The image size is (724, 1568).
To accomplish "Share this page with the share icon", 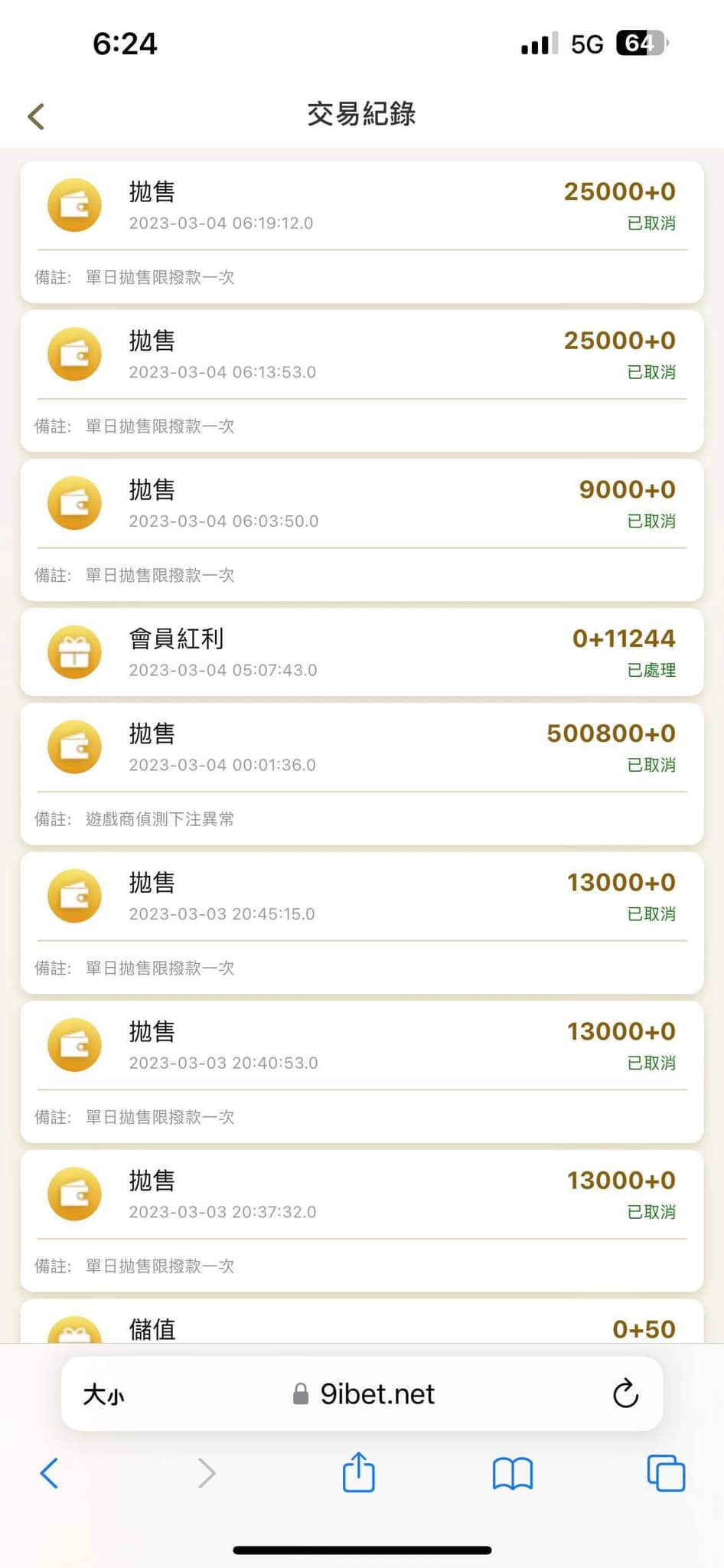I will [x=358, y=1472].
